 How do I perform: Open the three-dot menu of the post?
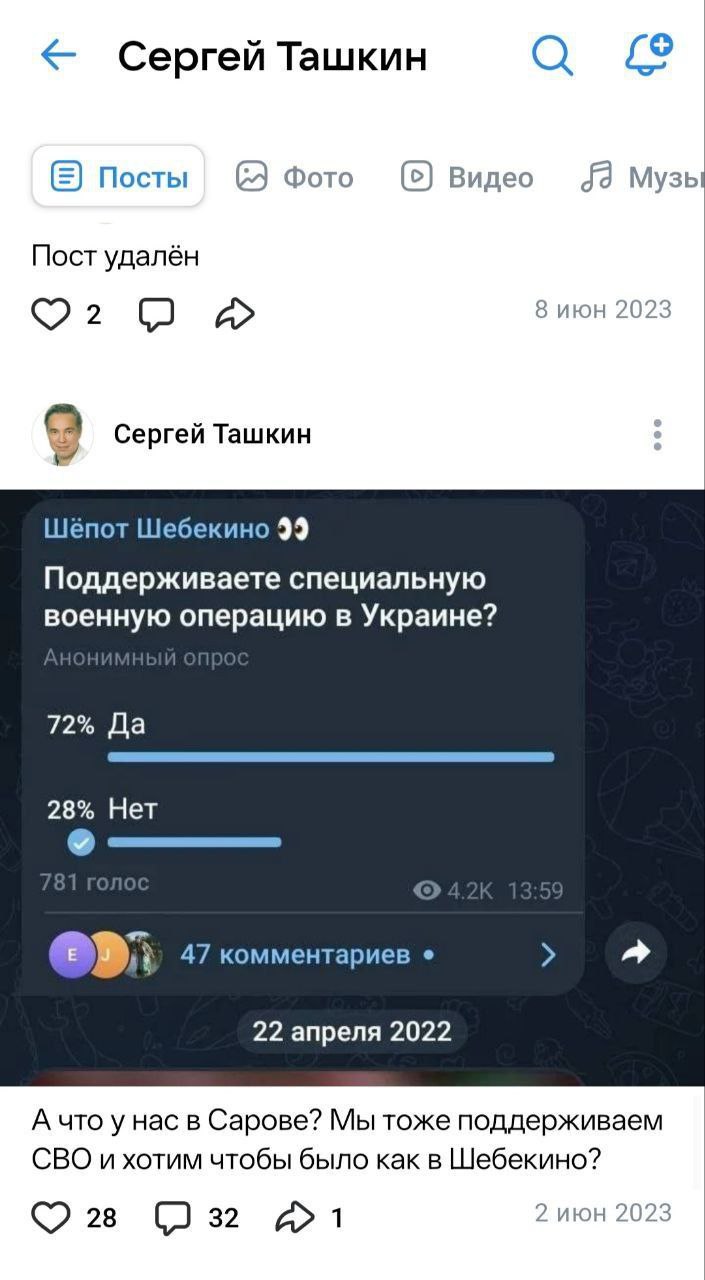tap(657, 435)
